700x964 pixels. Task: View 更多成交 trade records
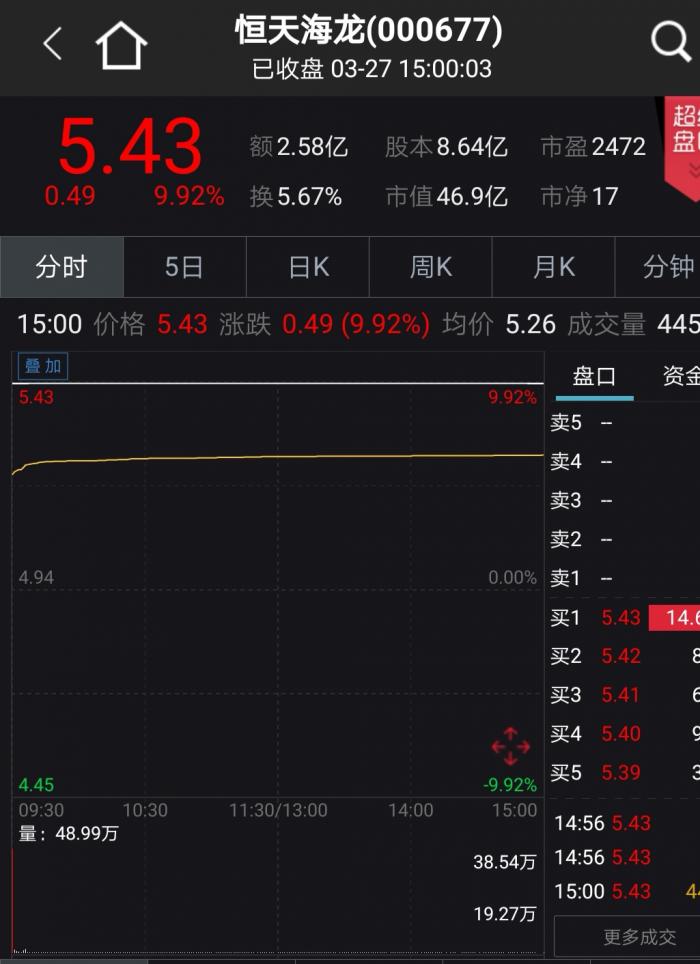[640, 937]
